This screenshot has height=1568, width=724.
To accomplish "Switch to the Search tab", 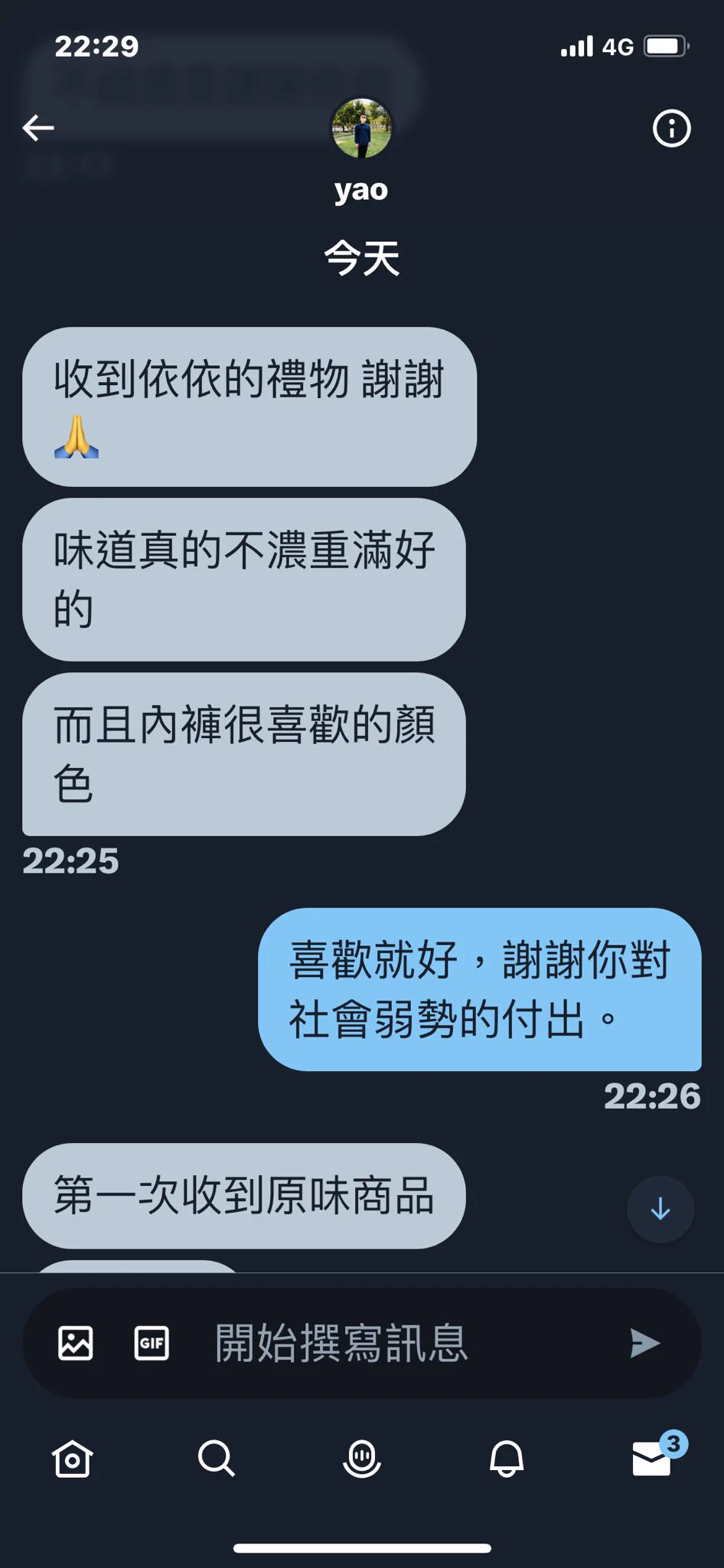I will [217, 1459].
